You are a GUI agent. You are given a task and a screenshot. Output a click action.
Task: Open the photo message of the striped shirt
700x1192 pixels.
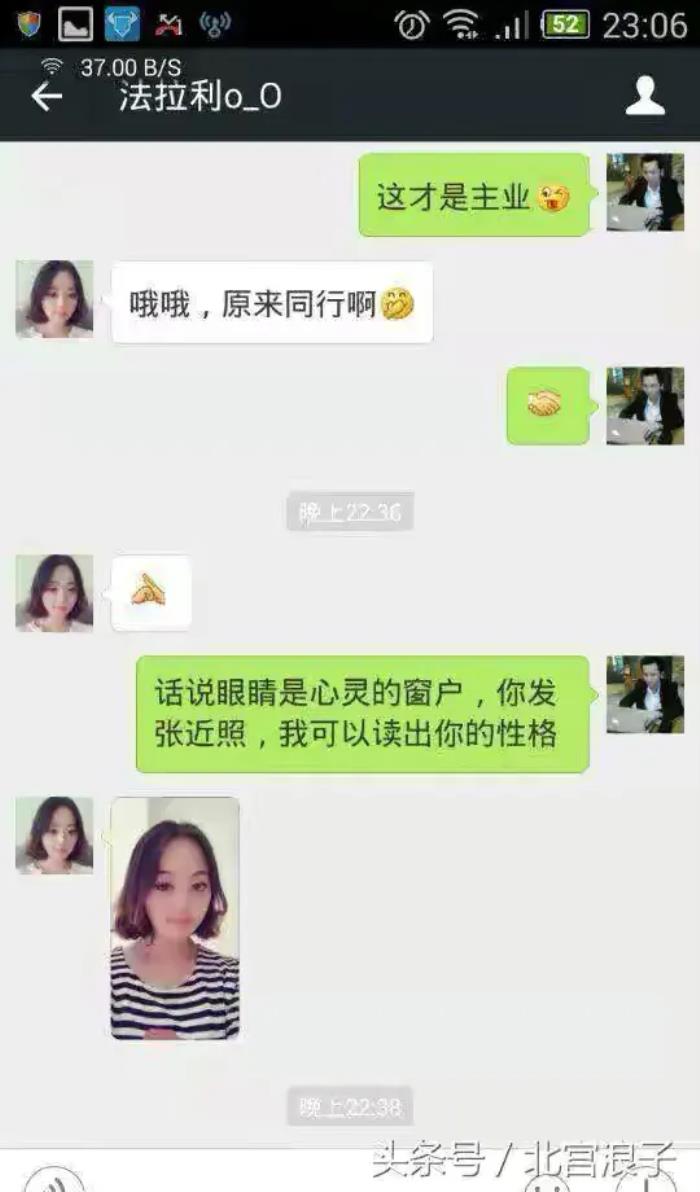[x=175, y=918]
